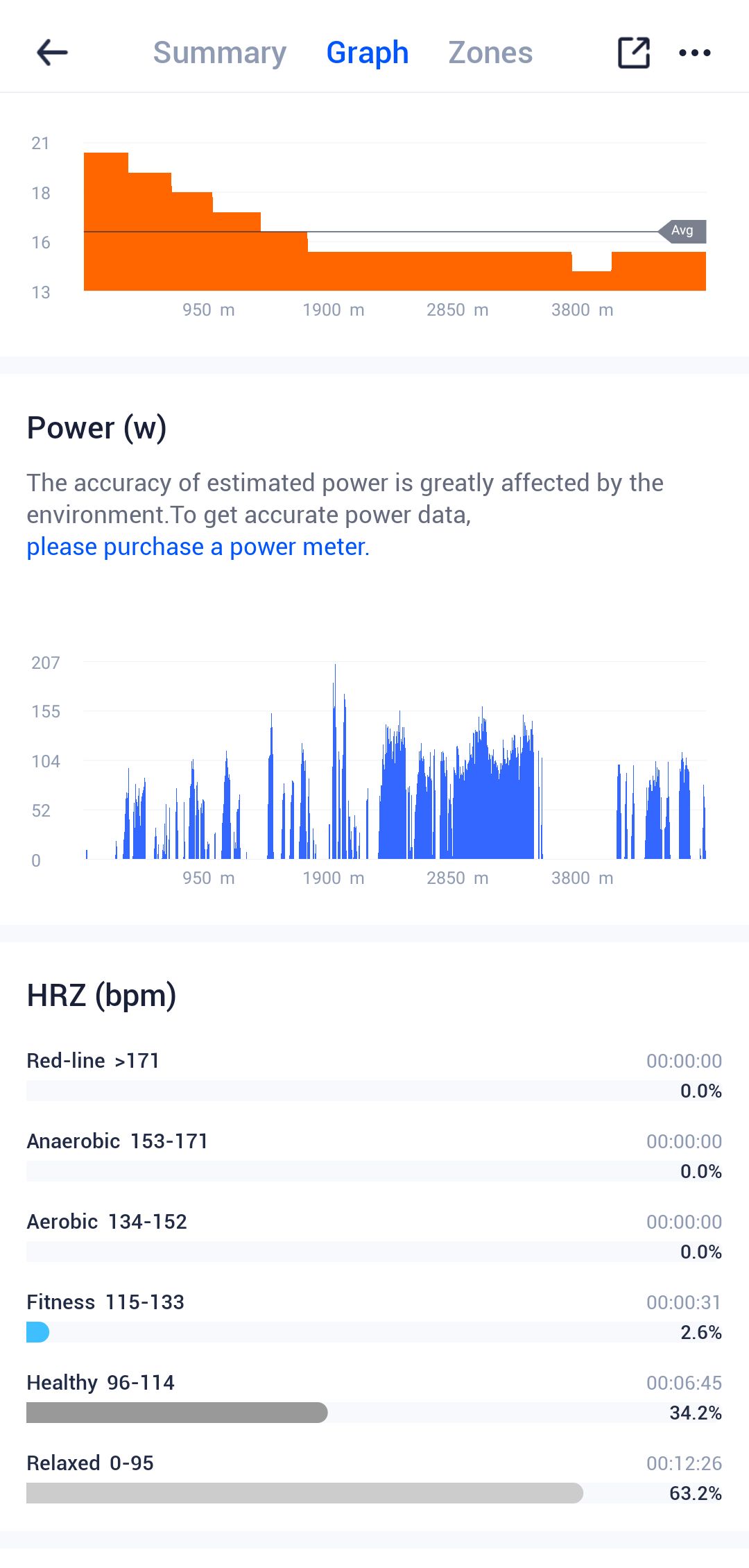Open the three-dot overflow menu
Screen dimensions: 749x1568
pyautogui.click(x=694, y=53)
